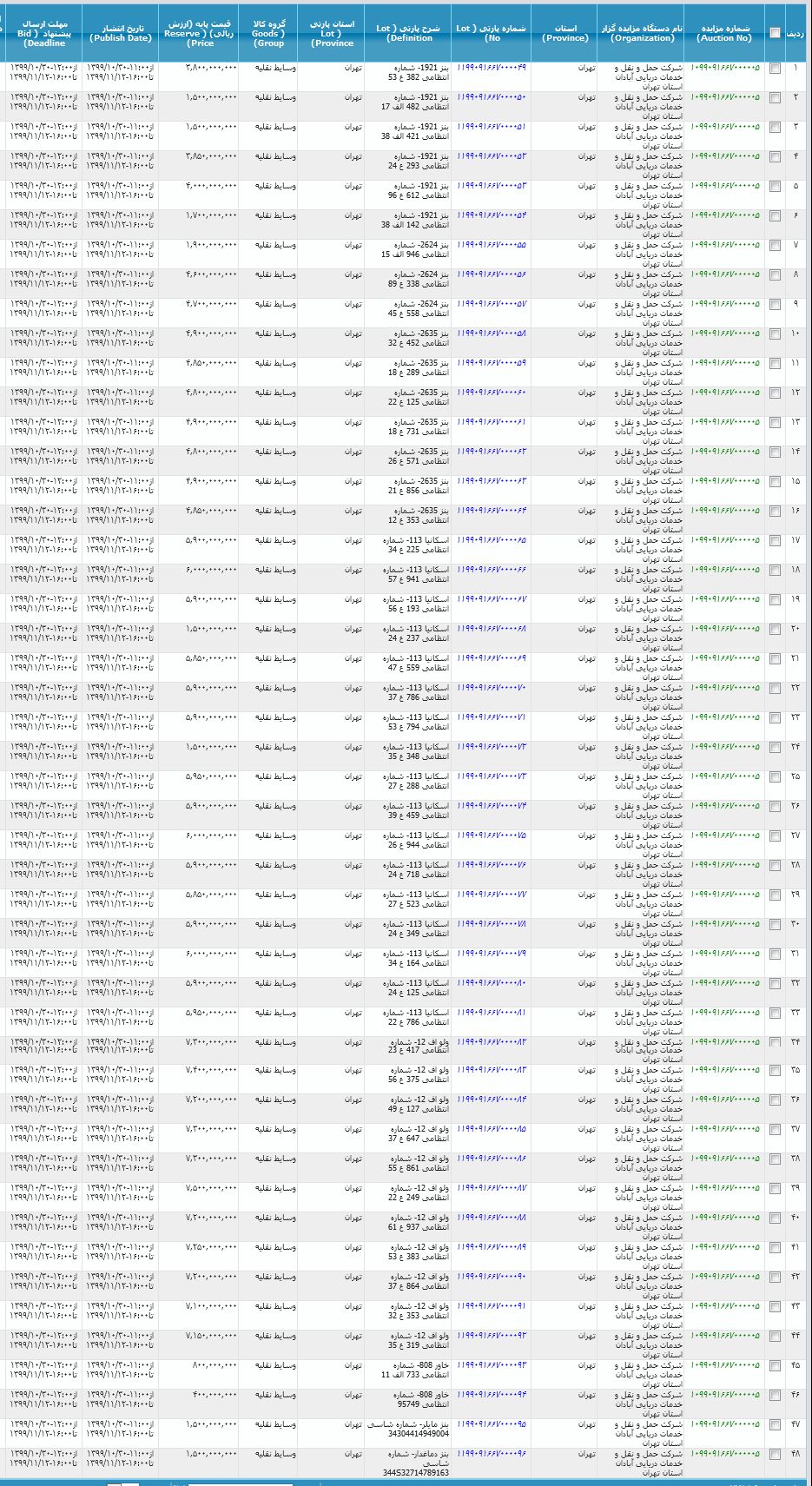The height and width of the screenshot is (1486, 812).
Task: Open lot number 1199091667000065
Action: tap(492, 539)
